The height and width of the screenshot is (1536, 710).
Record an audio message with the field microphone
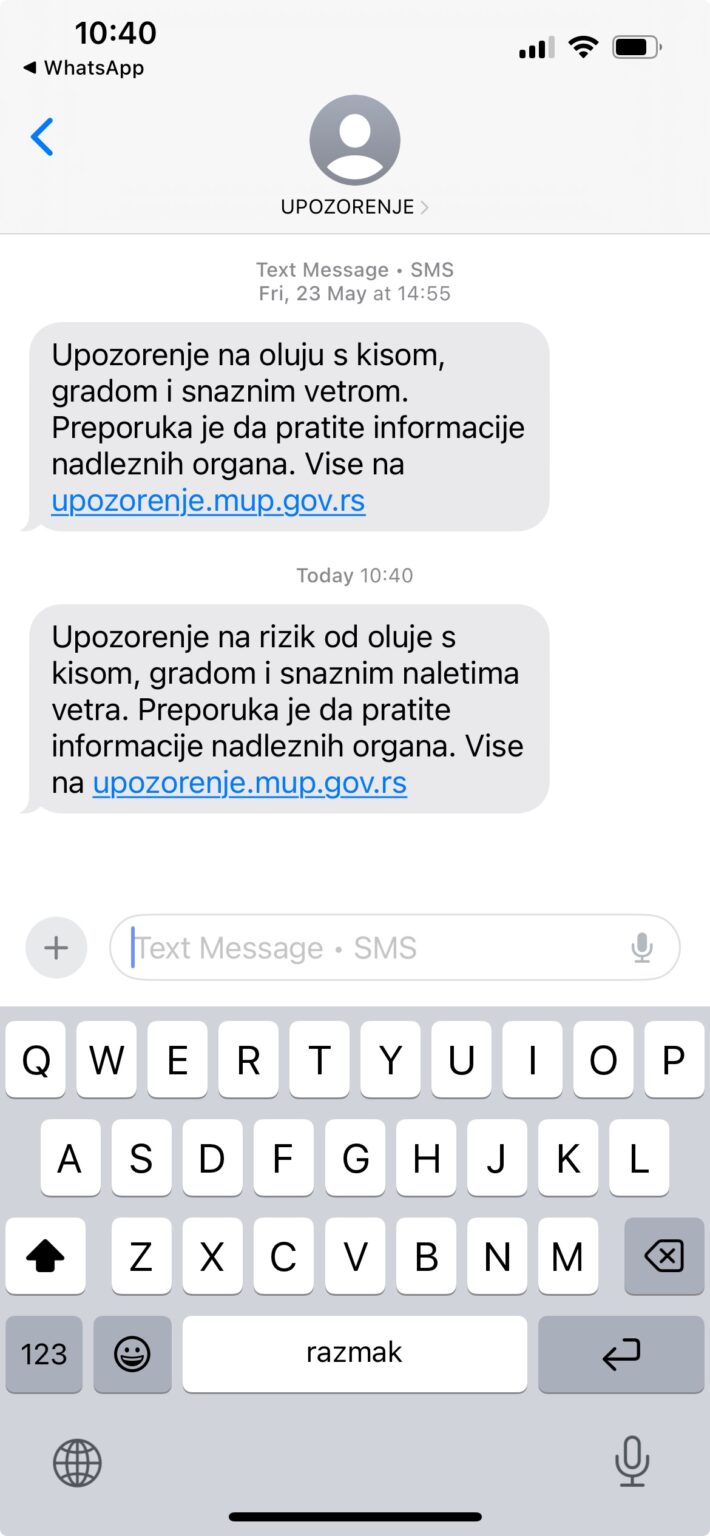[x=642, y=948]
